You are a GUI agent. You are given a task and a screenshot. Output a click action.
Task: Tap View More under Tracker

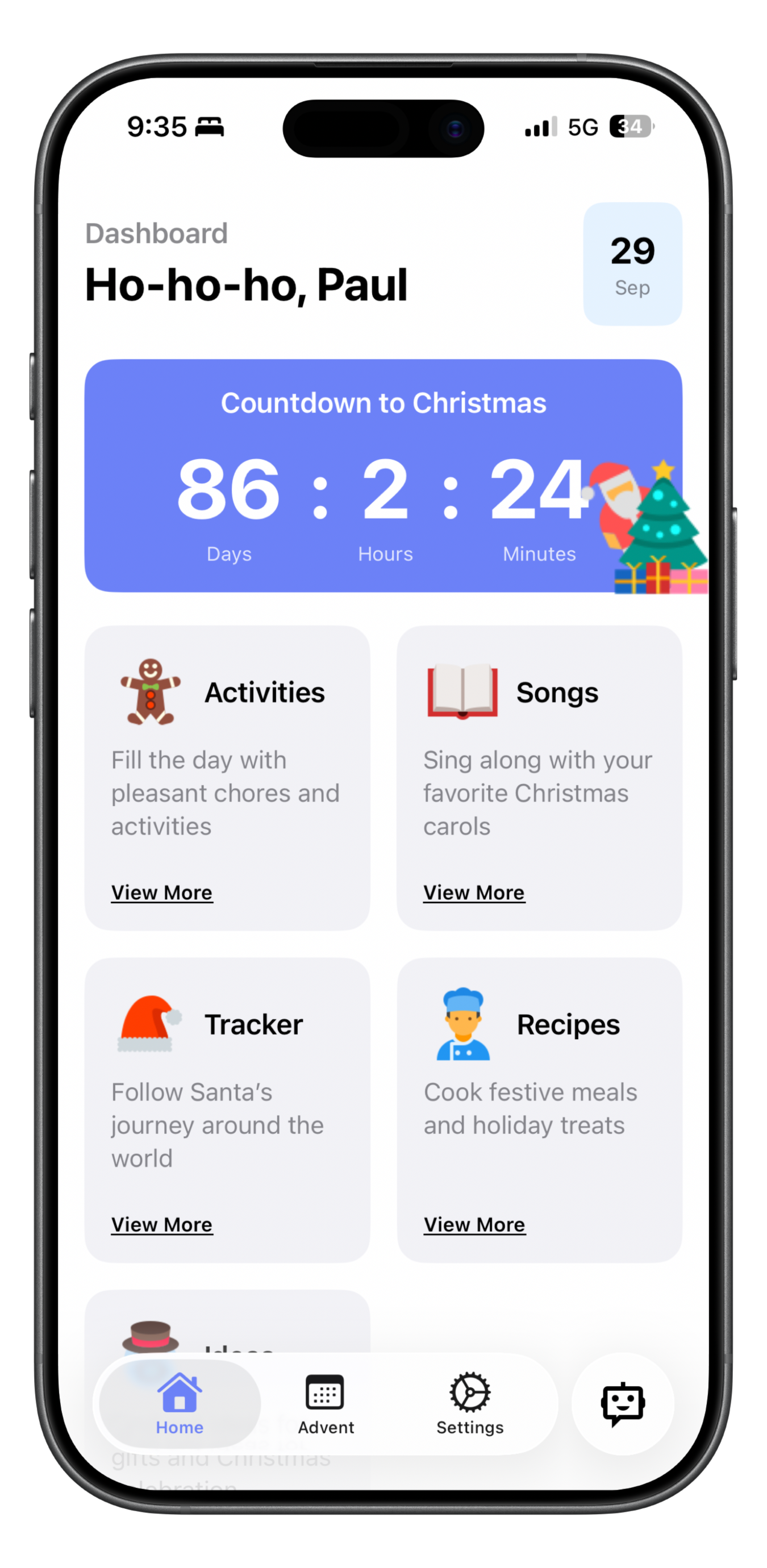162,1224
